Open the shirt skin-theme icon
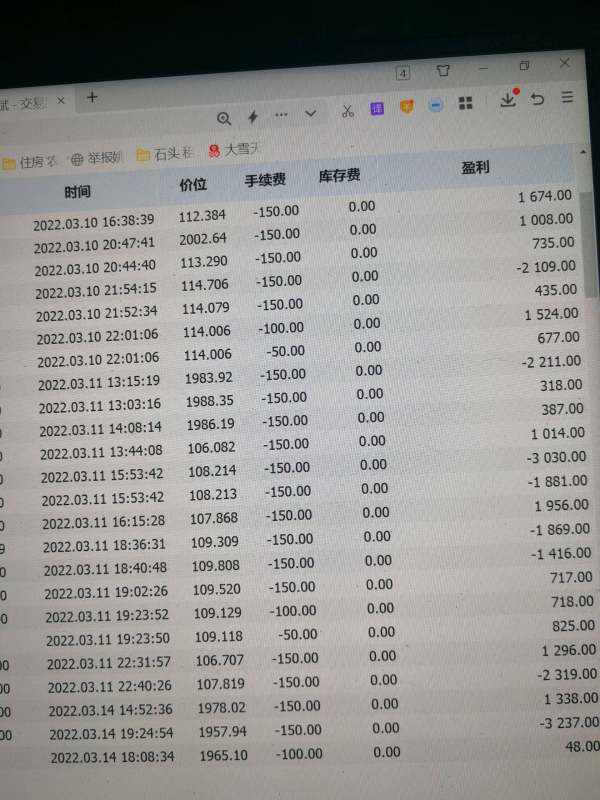This screenshot has width=600, height=800. (443, 70)
